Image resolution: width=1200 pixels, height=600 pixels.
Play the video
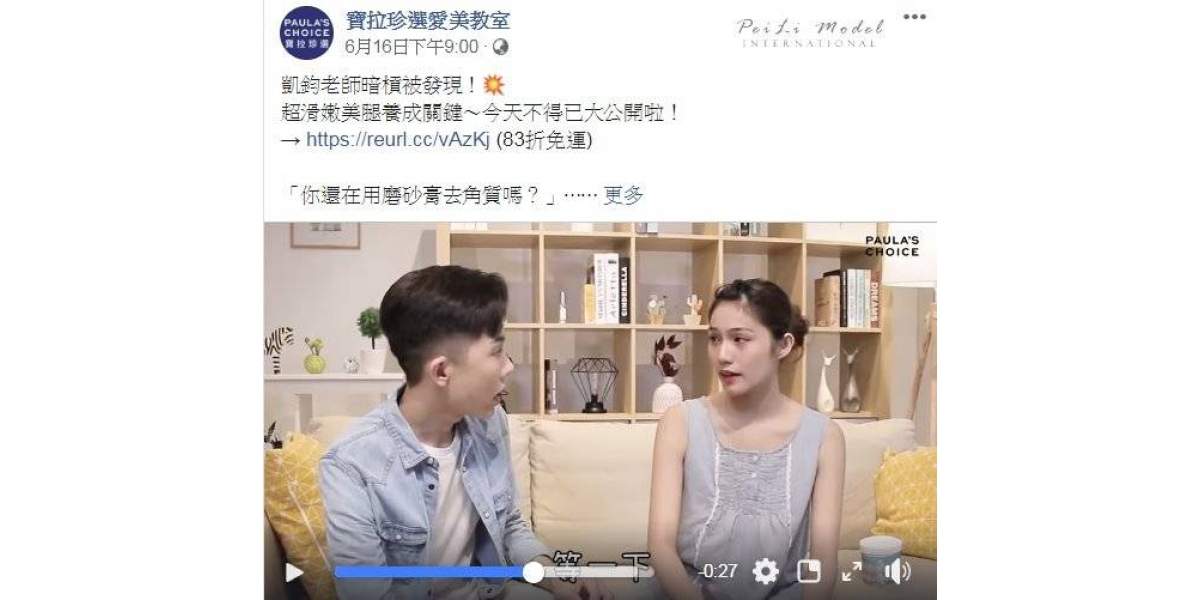pos(294,573)
